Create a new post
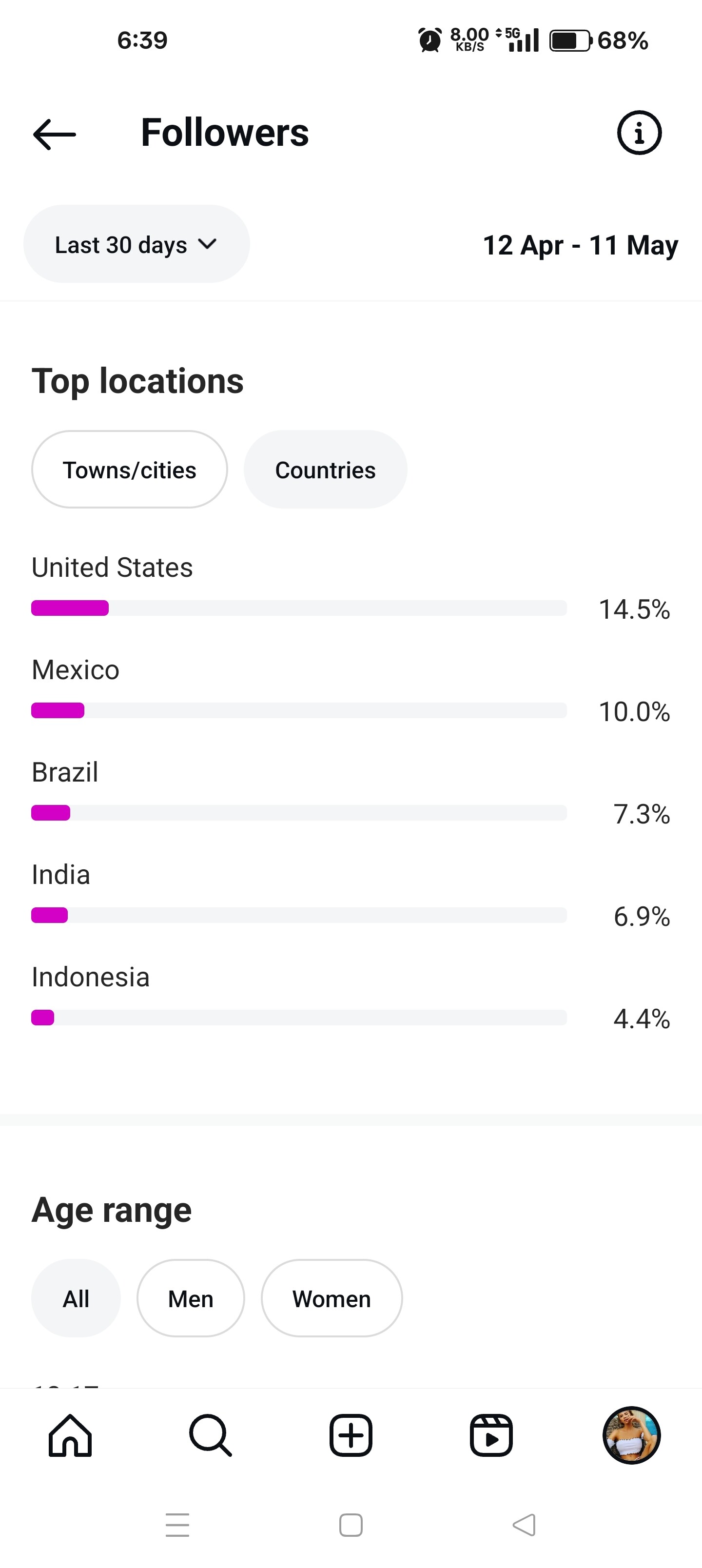 tap(351, 1435)
